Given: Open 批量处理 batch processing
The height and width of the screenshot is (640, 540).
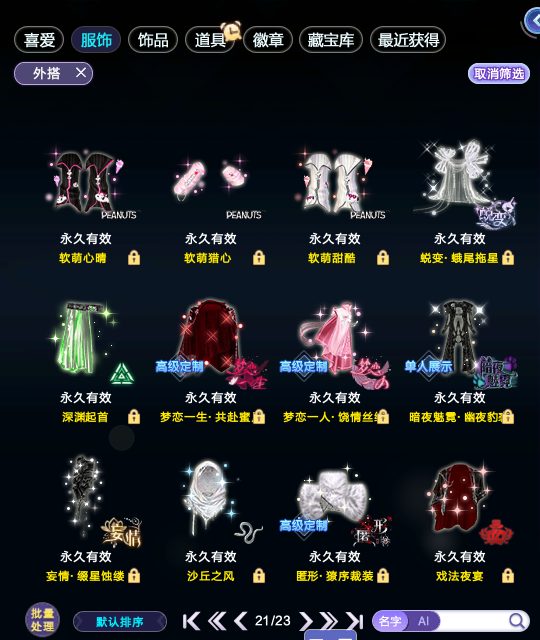Looking at the screenshot, I should click(x=42, y=620).
